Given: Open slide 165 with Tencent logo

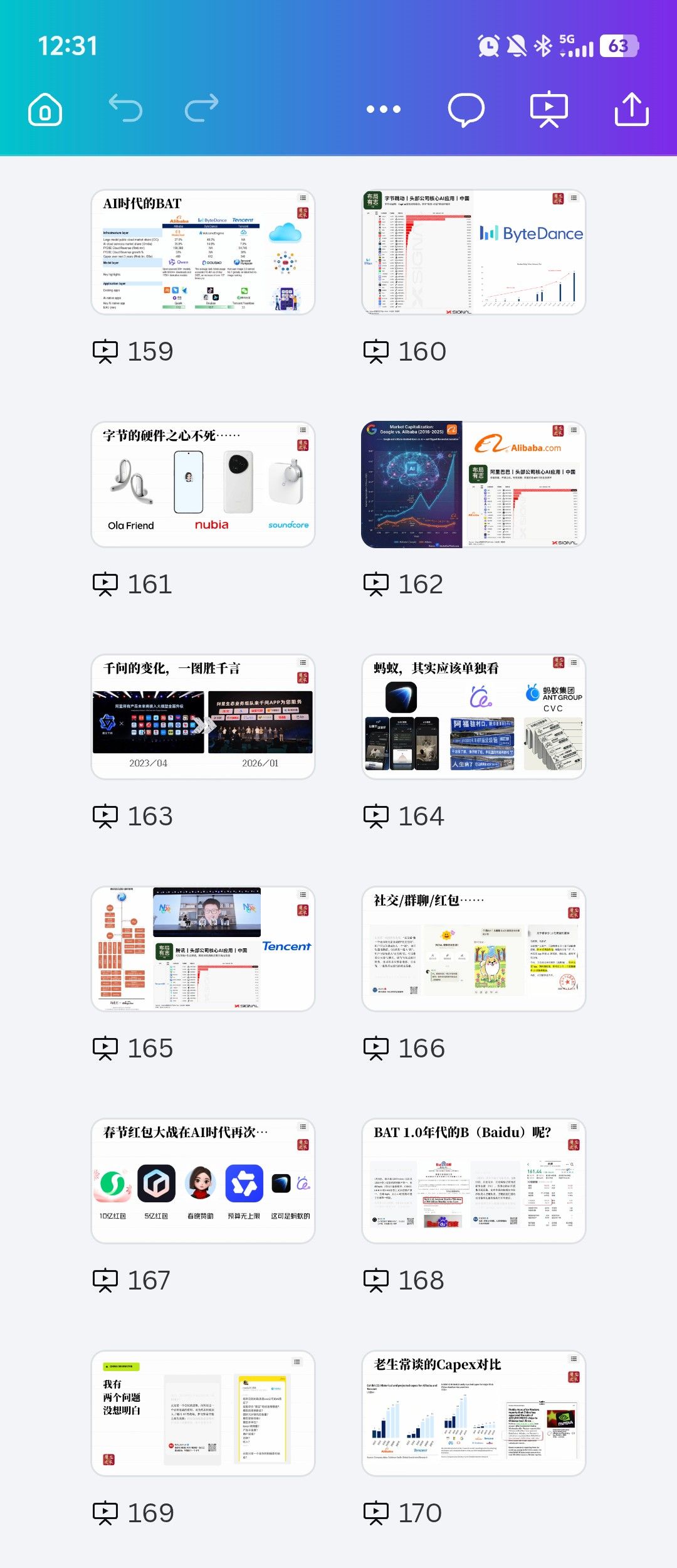Looking at the screenshot, I should (203, 948).
